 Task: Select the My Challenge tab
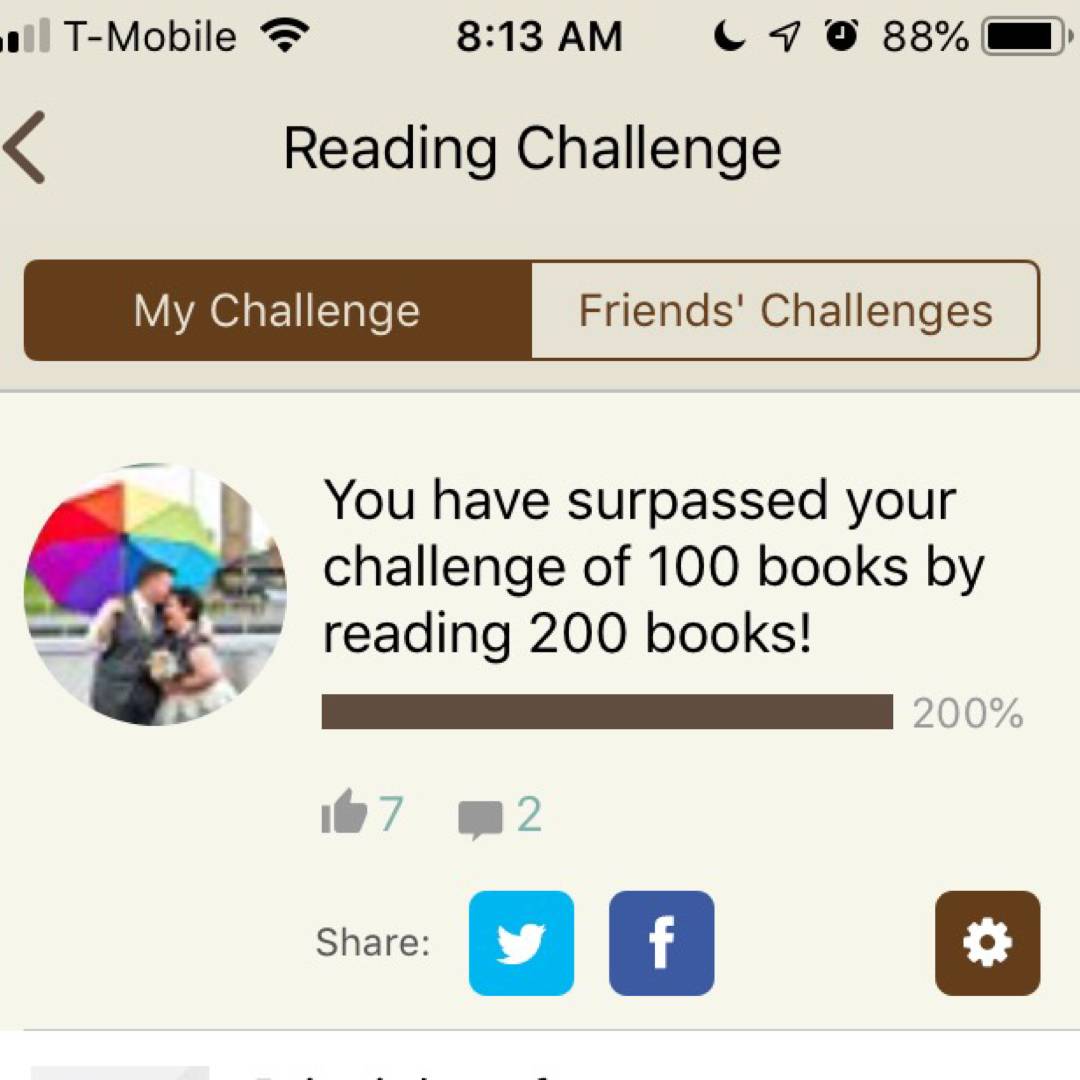tap(277, 310)
